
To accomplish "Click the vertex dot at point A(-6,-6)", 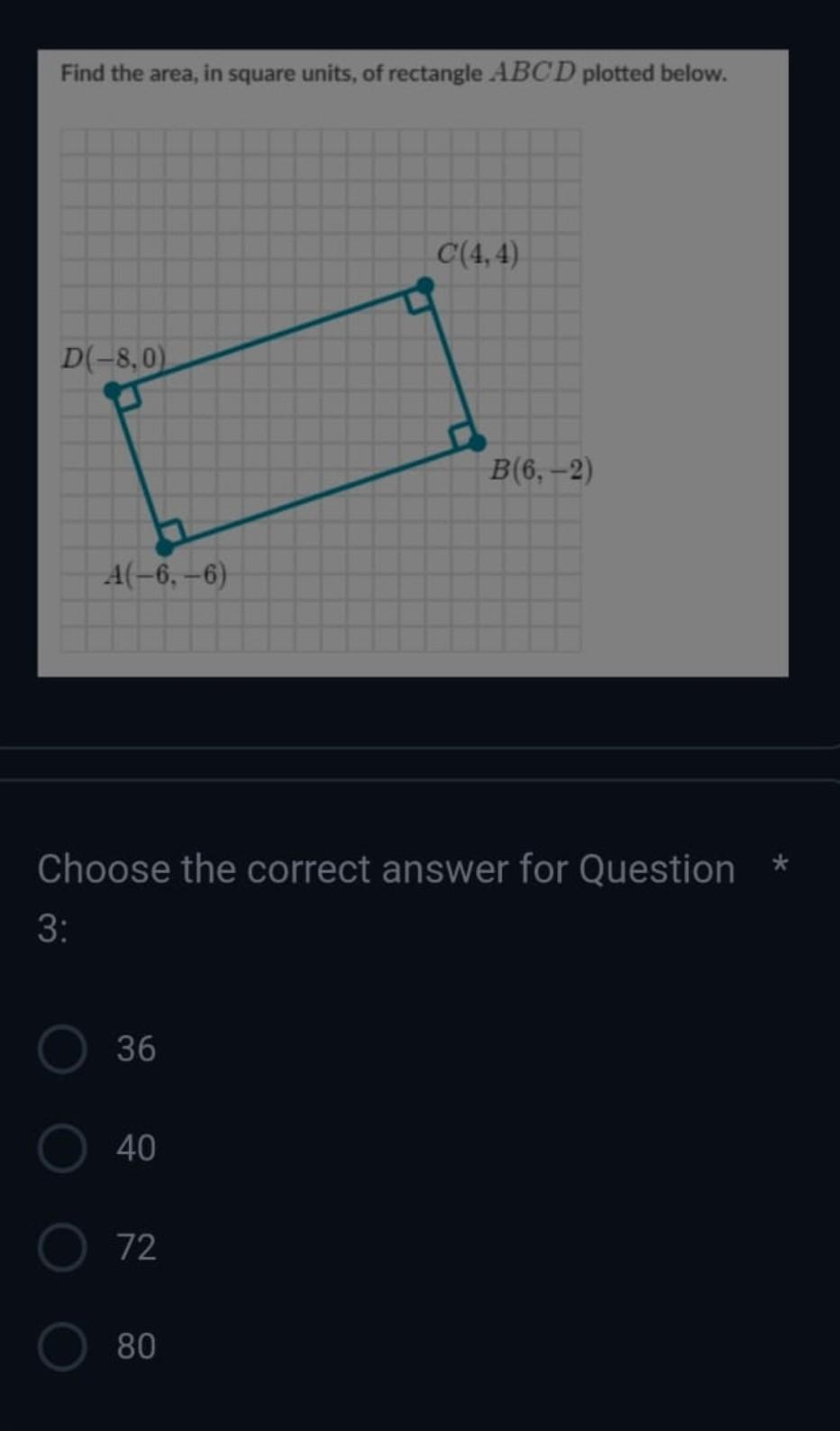I will 163,547.
